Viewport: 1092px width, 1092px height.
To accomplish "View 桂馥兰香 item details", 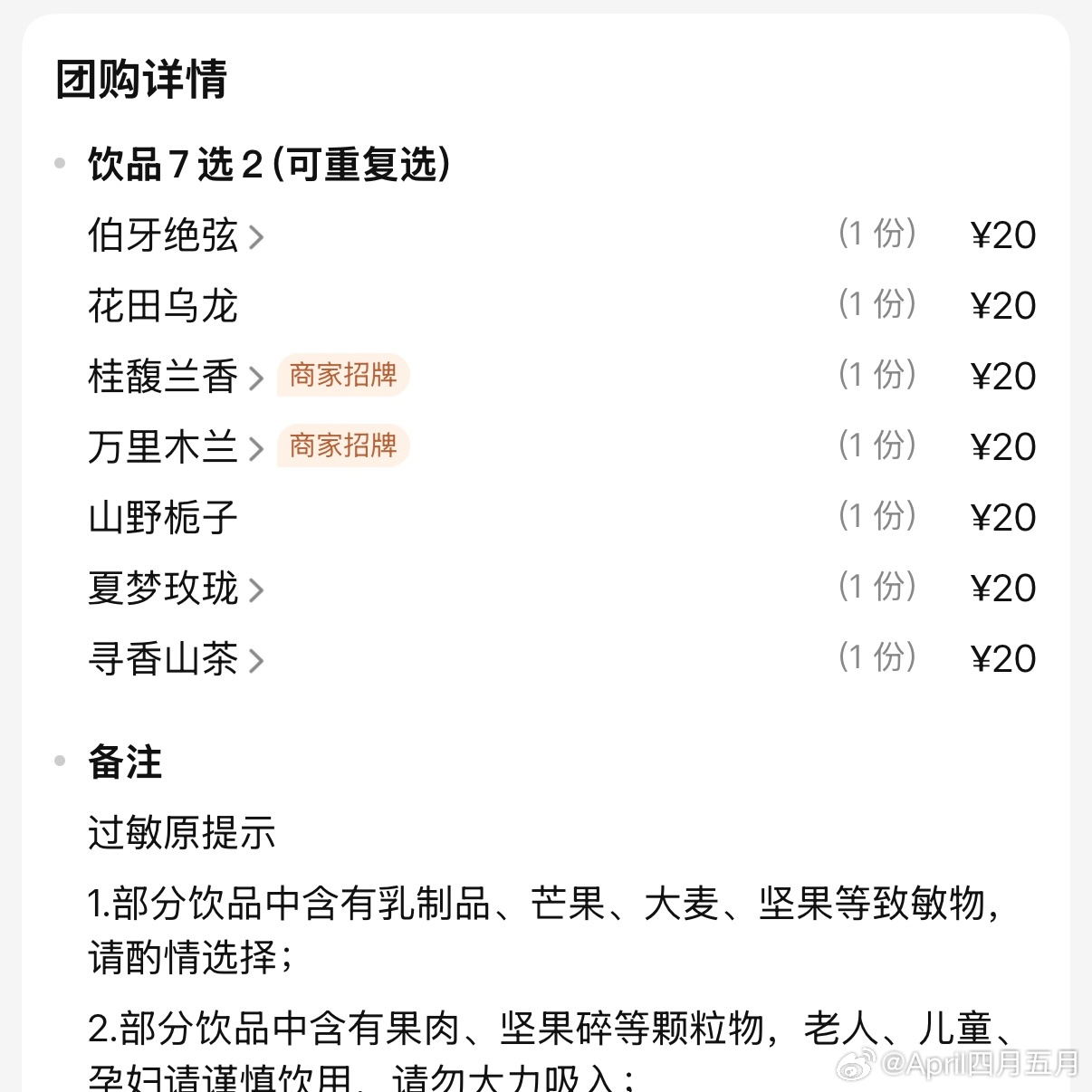I will click(176, 377).
